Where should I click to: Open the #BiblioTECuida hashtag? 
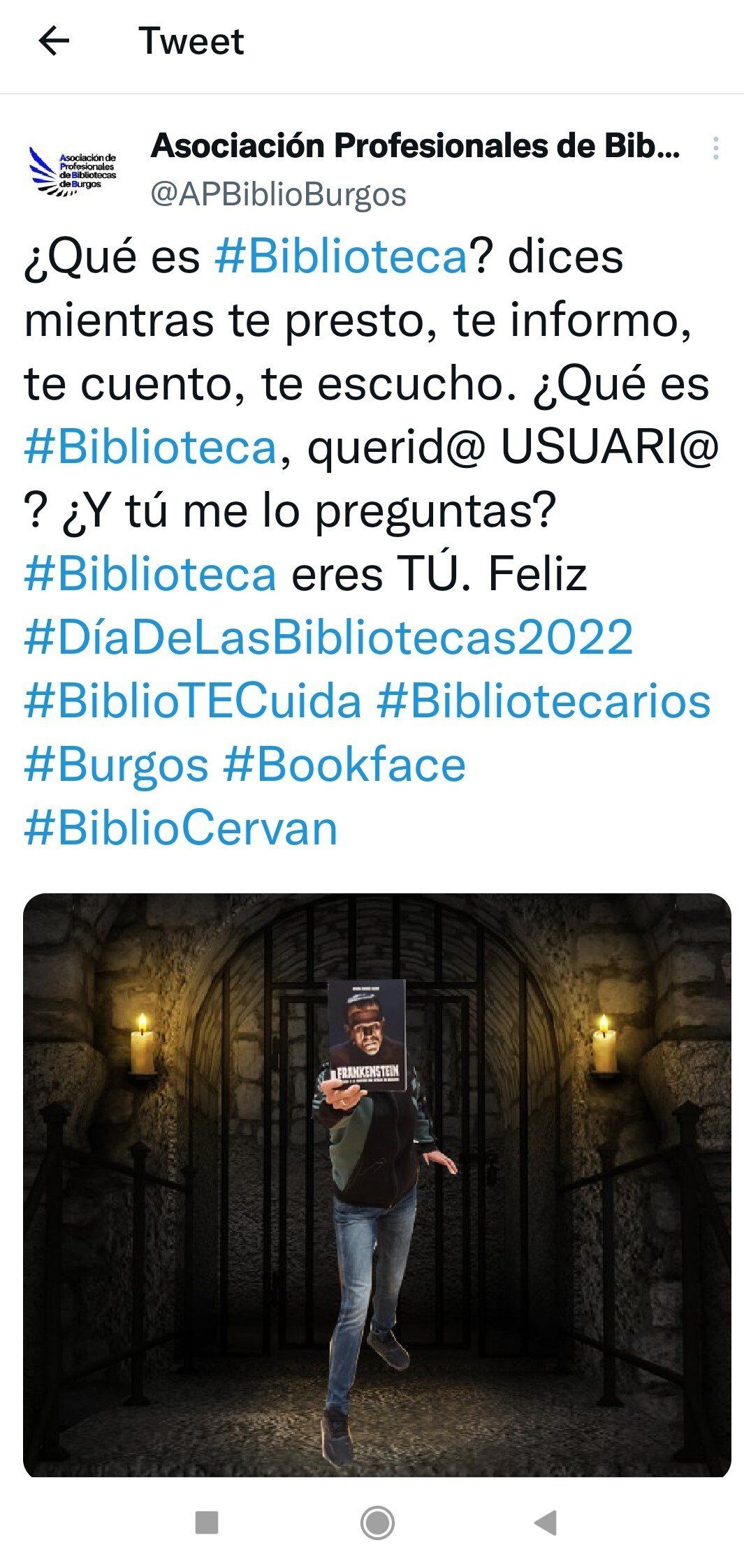(193, 701)
